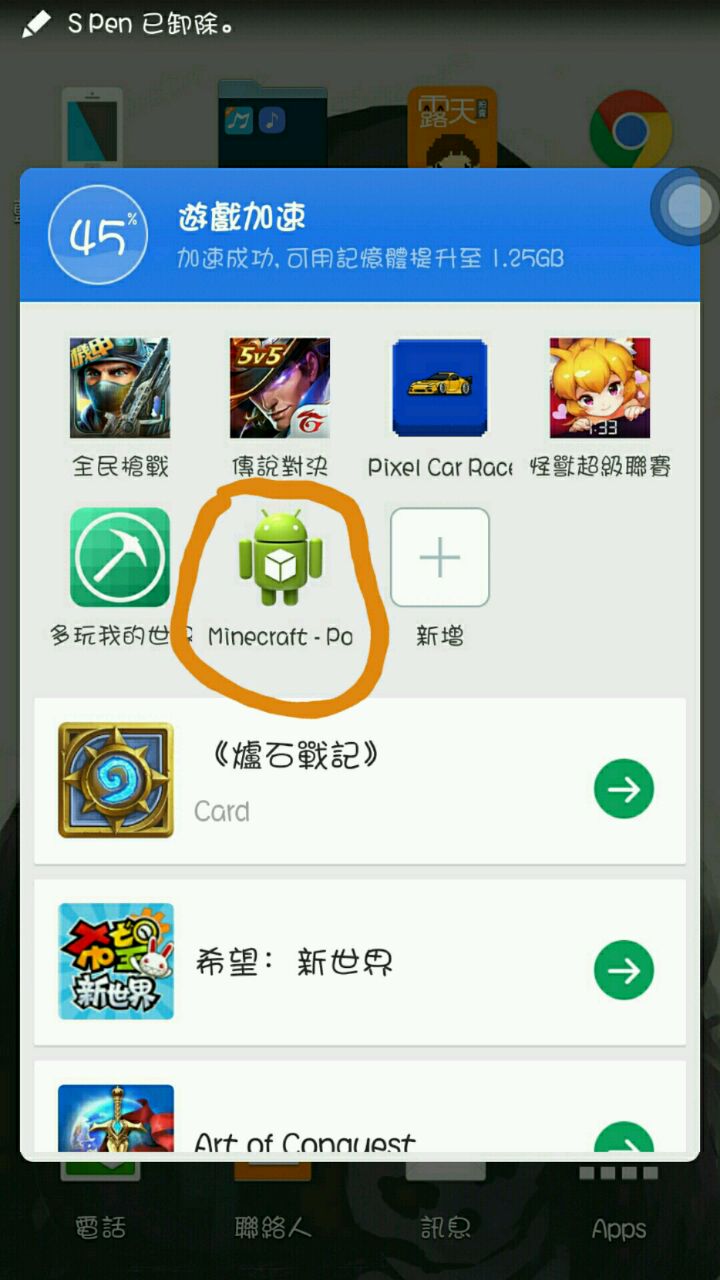Image resolution: width=720 pixels, height=1280 pixels.
Task: Launch the 怪獸超級聯賽 game
Action: click(x=600, y=388)
